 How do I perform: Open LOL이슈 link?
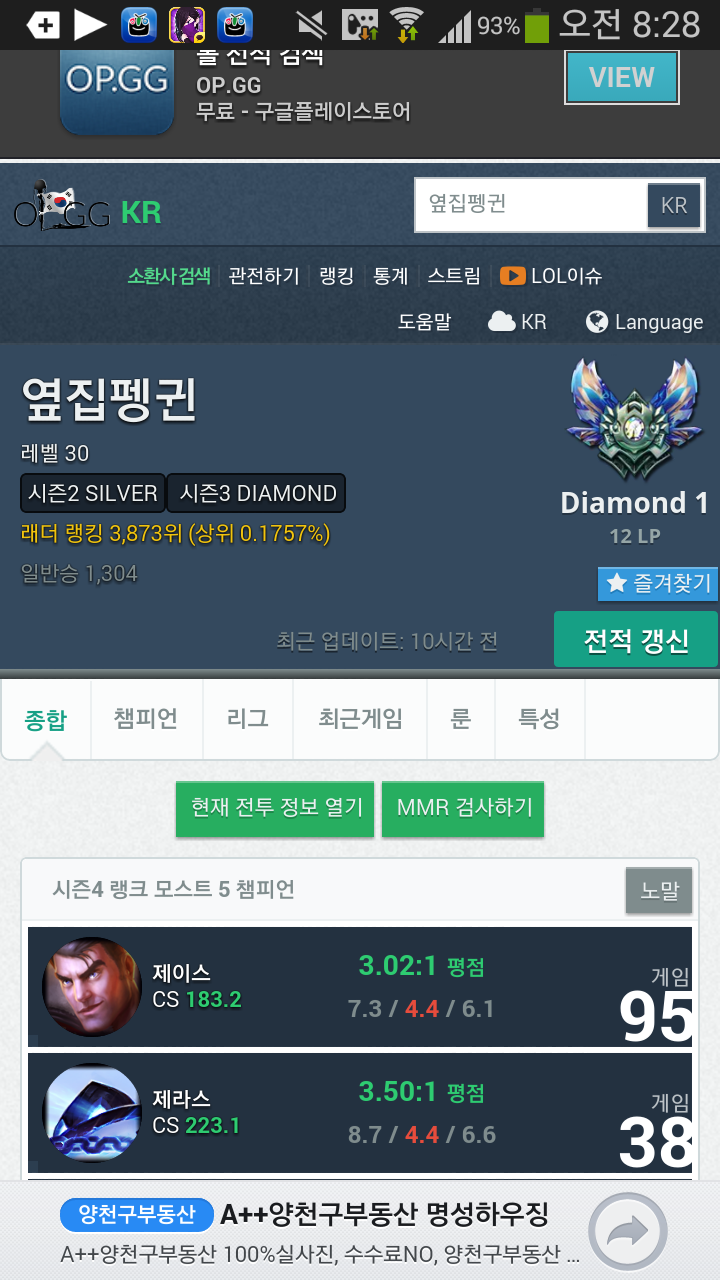pos(552,276)
